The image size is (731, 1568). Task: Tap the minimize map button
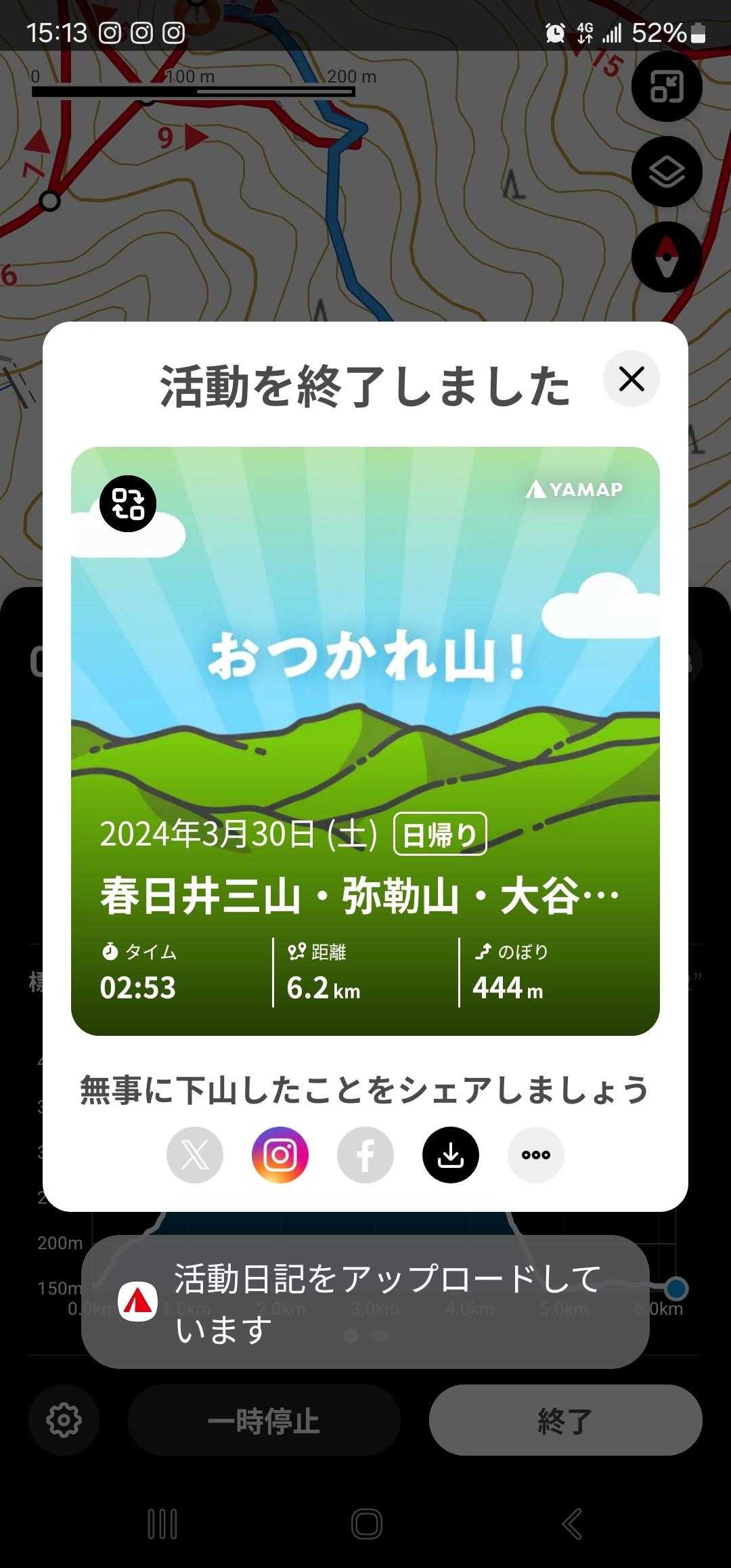pyautogui.click(x=667, y=87)
